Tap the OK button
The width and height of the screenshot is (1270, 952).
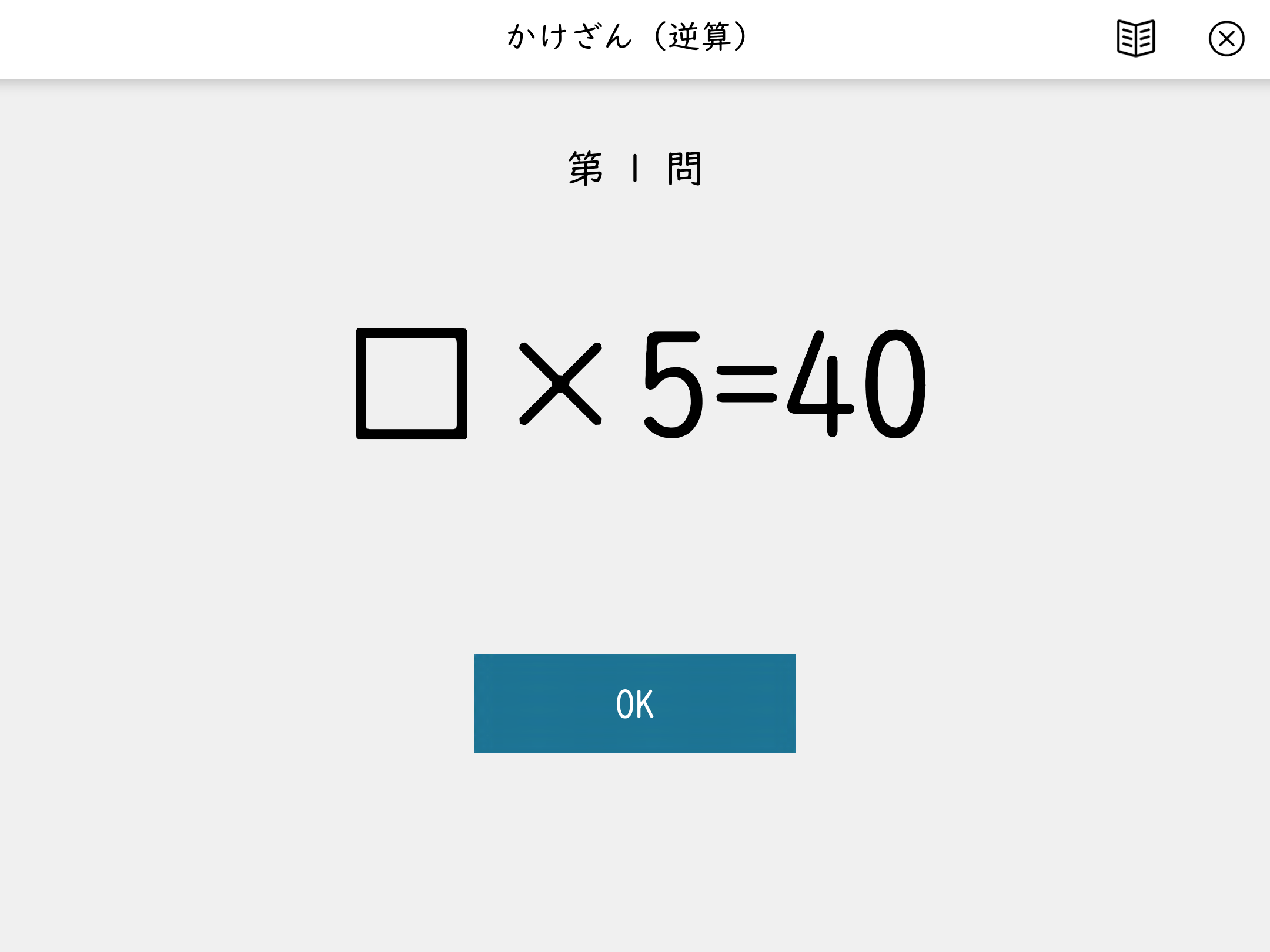point(634,703)
